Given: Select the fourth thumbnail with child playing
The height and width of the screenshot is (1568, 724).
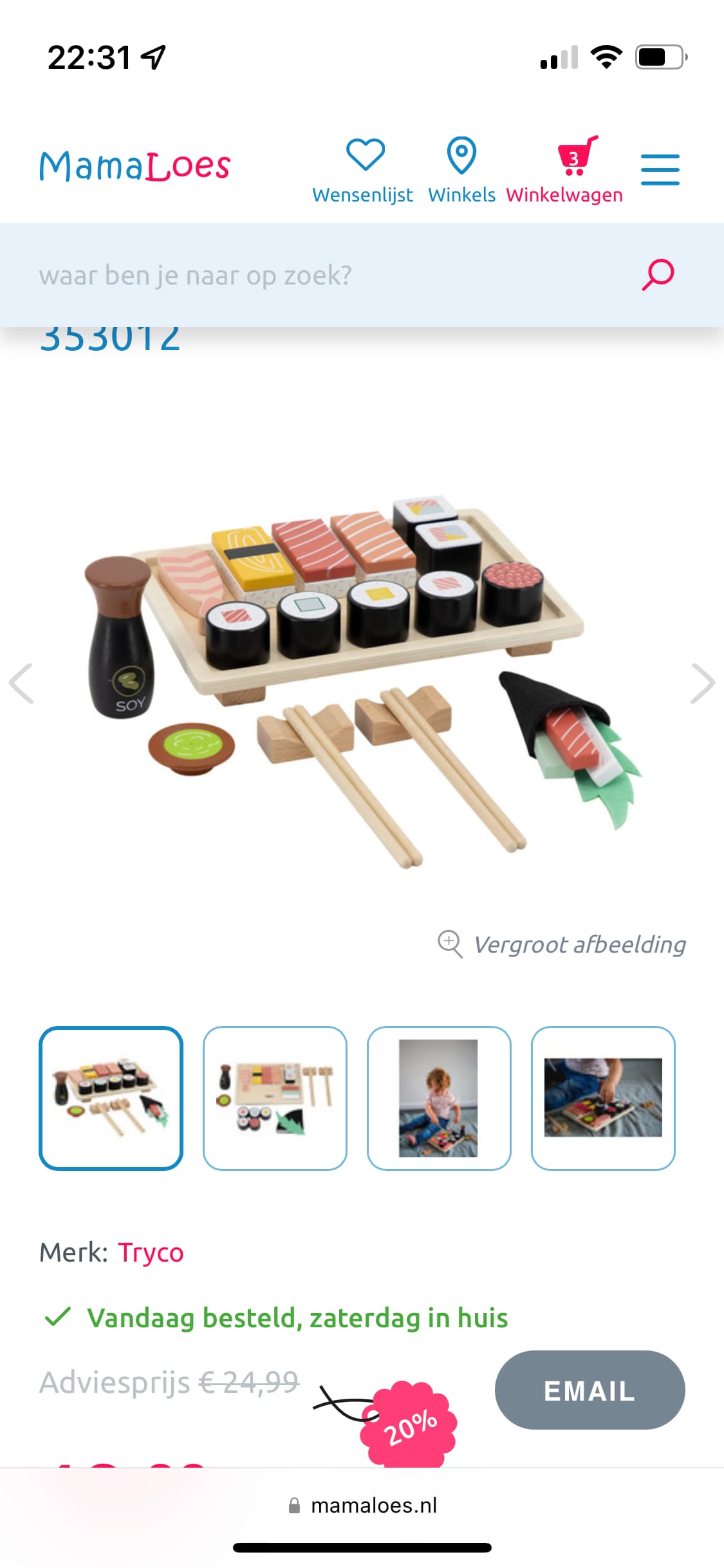Looking at the screenshot, I should pos(603,1098).
